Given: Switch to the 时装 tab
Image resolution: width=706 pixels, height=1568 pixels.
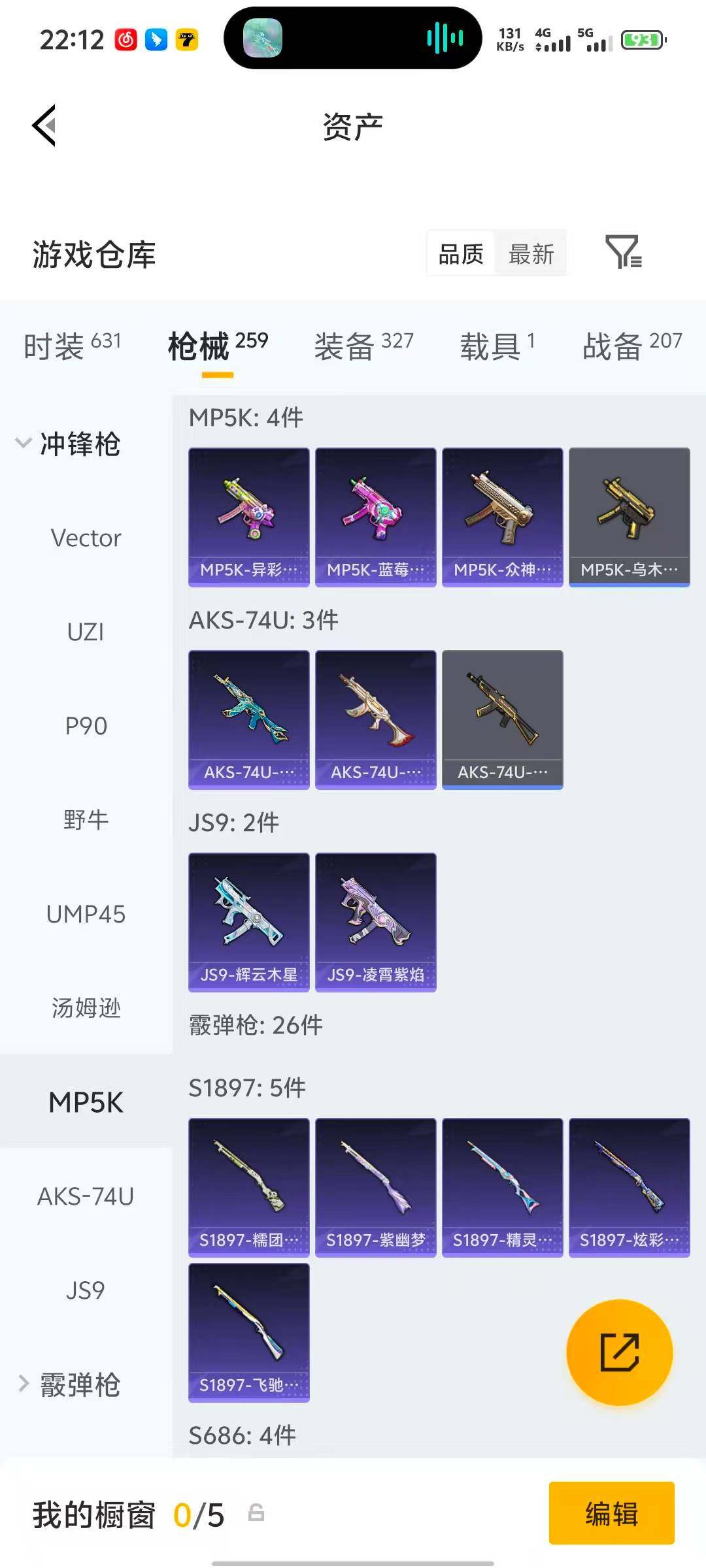Looking at the screenshot, I should click(72, 345).
